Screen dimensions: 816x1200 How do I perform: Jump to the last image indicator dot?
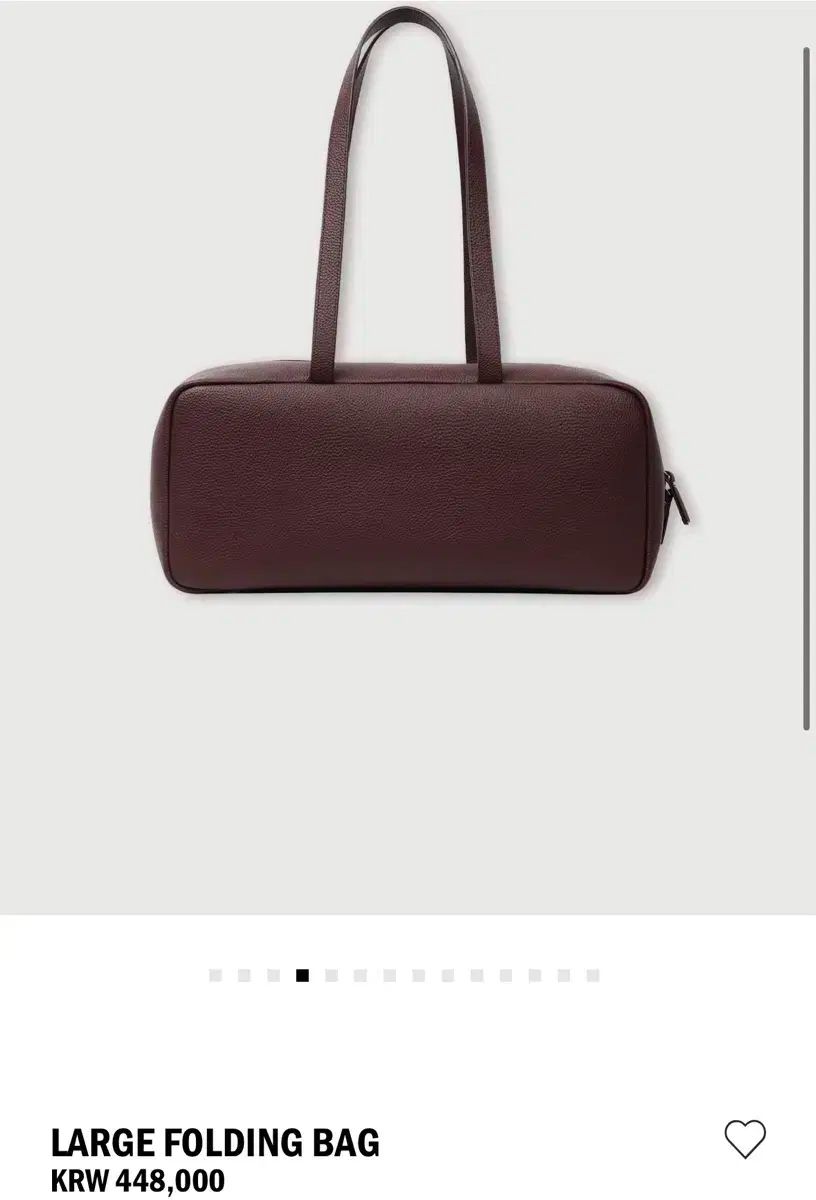(593, 975)
